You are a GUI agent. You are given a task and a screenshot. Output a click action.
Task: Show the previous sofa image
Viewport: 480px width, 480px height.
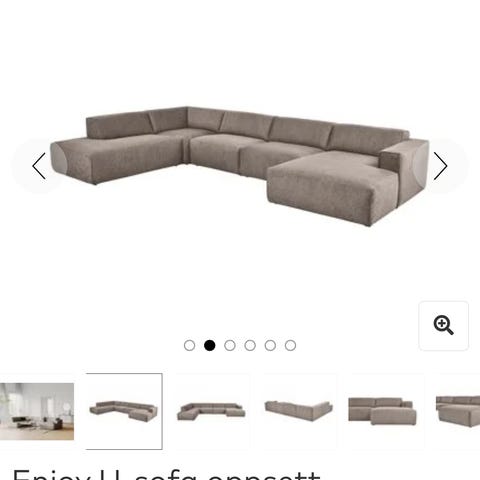point(39,166)
